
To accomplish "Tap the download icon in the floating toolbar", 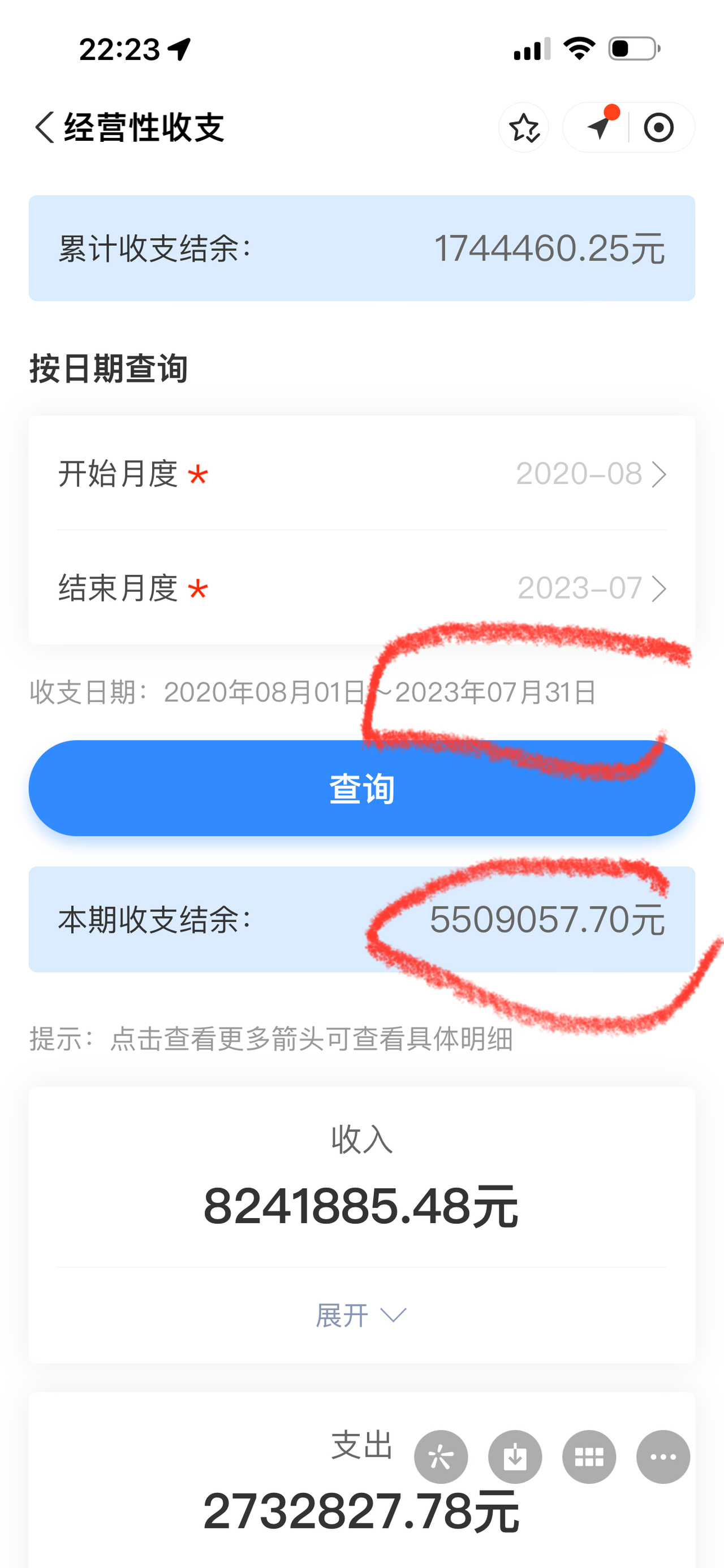I will (515, 1457).
